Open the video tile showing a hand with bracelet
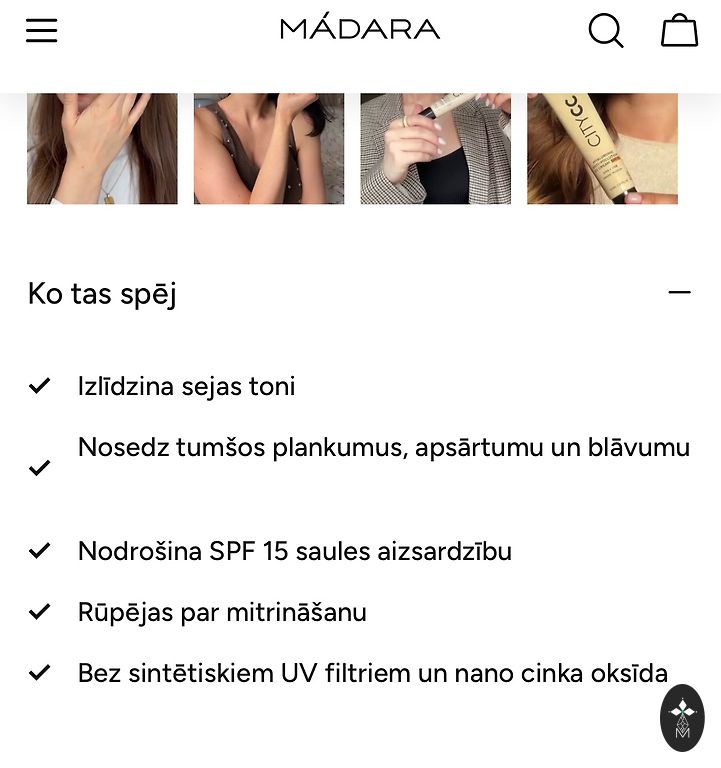Image resolution: width=721 pixels, height=768 pixels. (x=102, y=148)
